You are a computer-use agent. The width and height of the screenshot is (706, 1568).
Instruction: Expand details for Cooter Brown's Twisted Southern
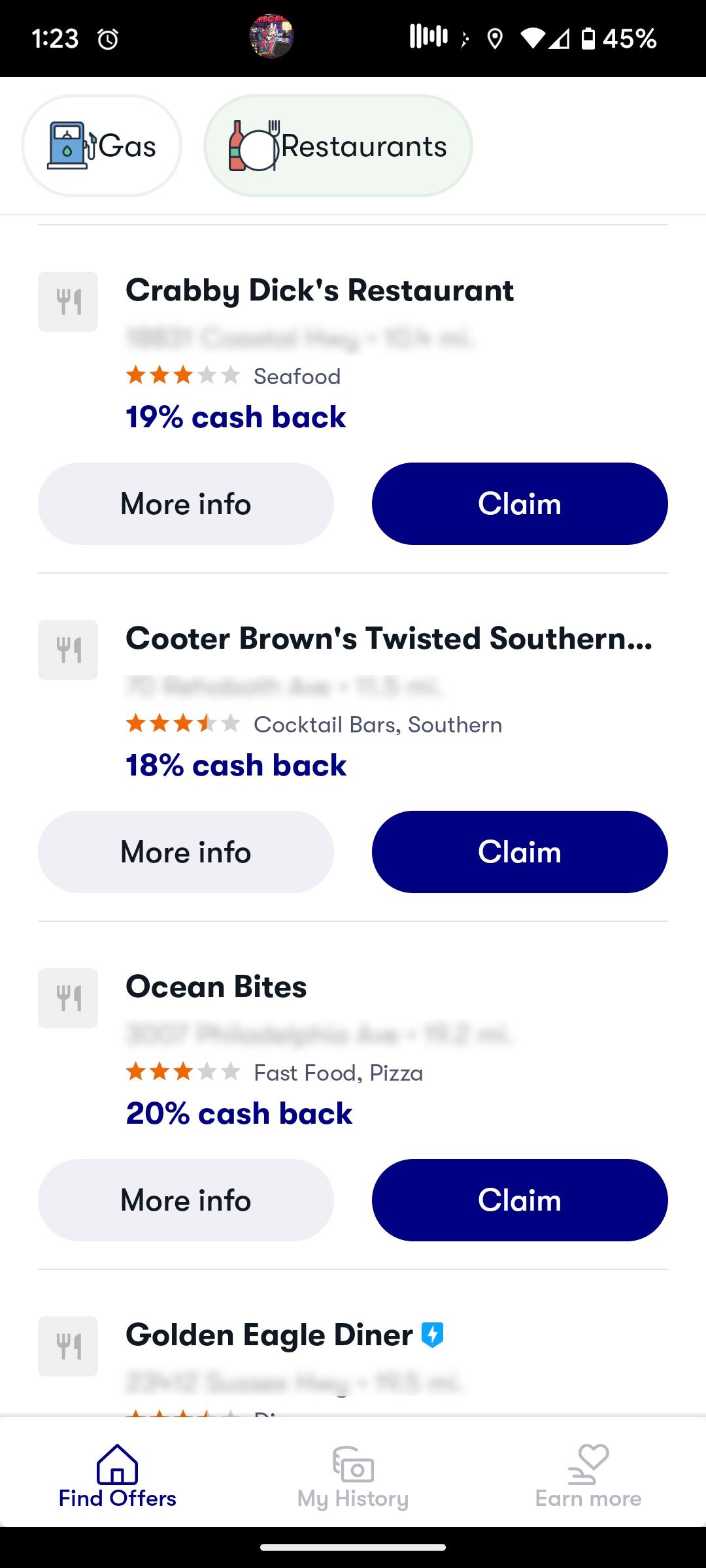coord(185,851)
